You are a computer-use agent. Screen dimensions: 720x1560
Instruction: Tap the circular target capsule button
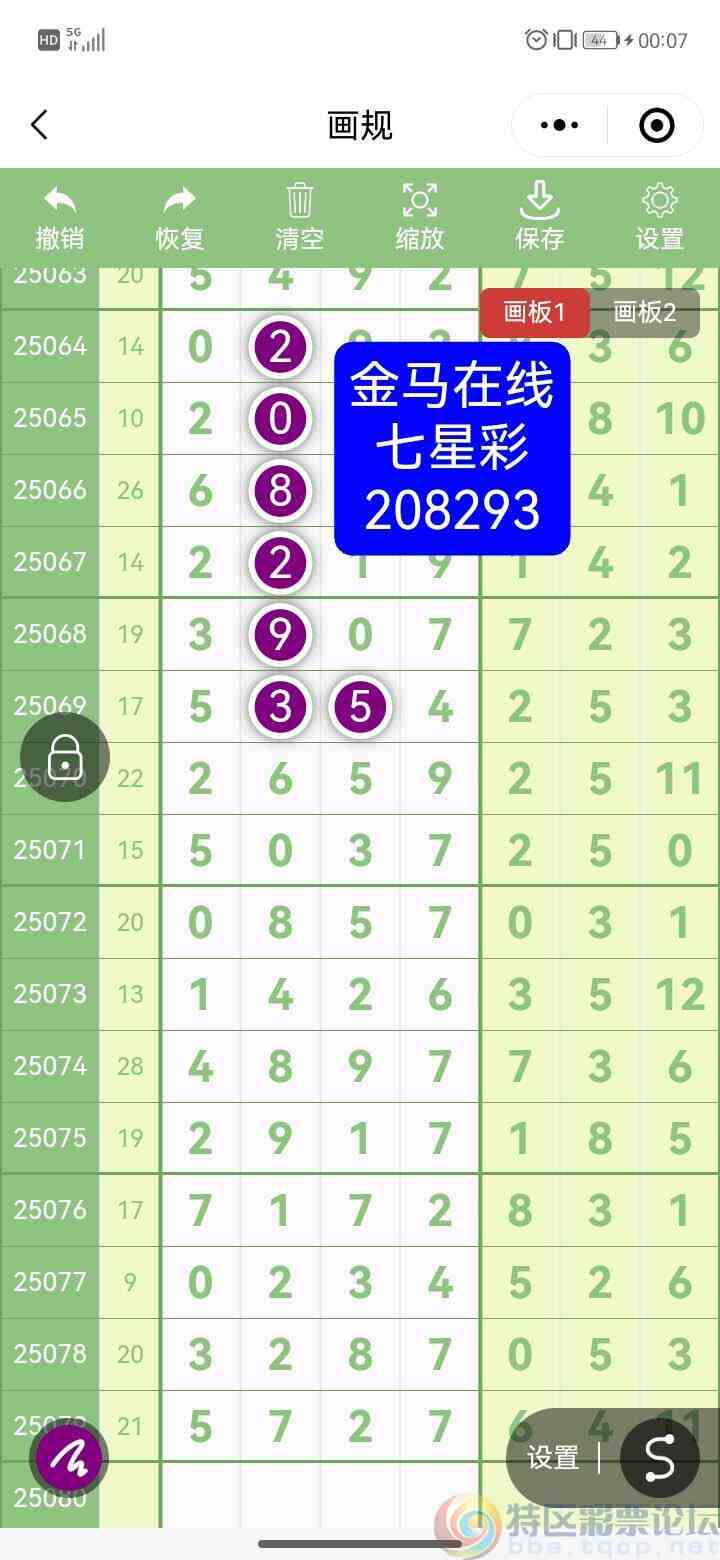click(x=657, y=124)
